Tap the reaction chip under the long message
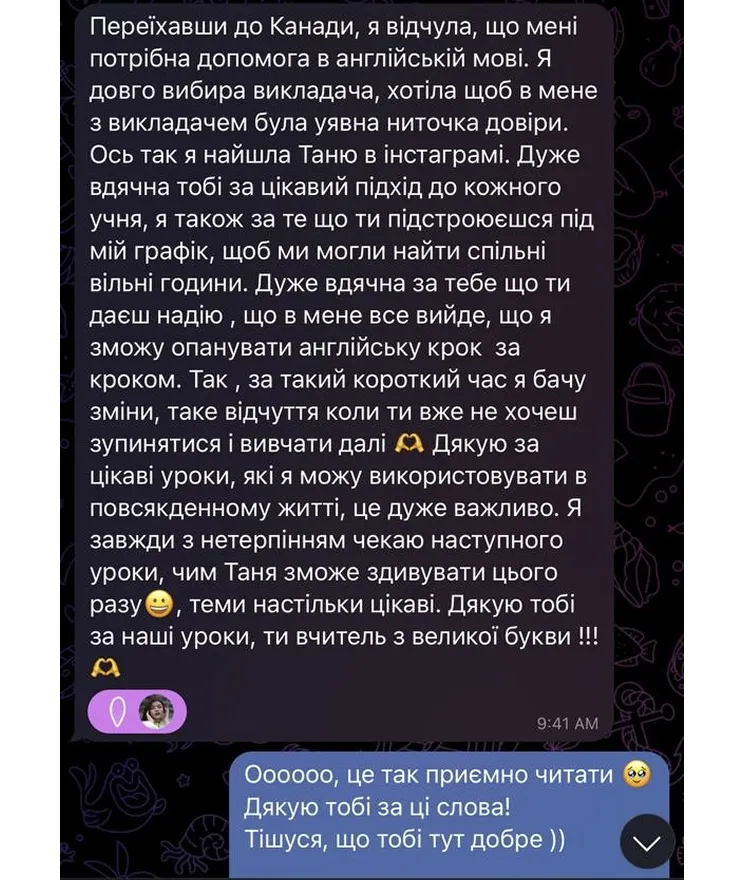 137,712
